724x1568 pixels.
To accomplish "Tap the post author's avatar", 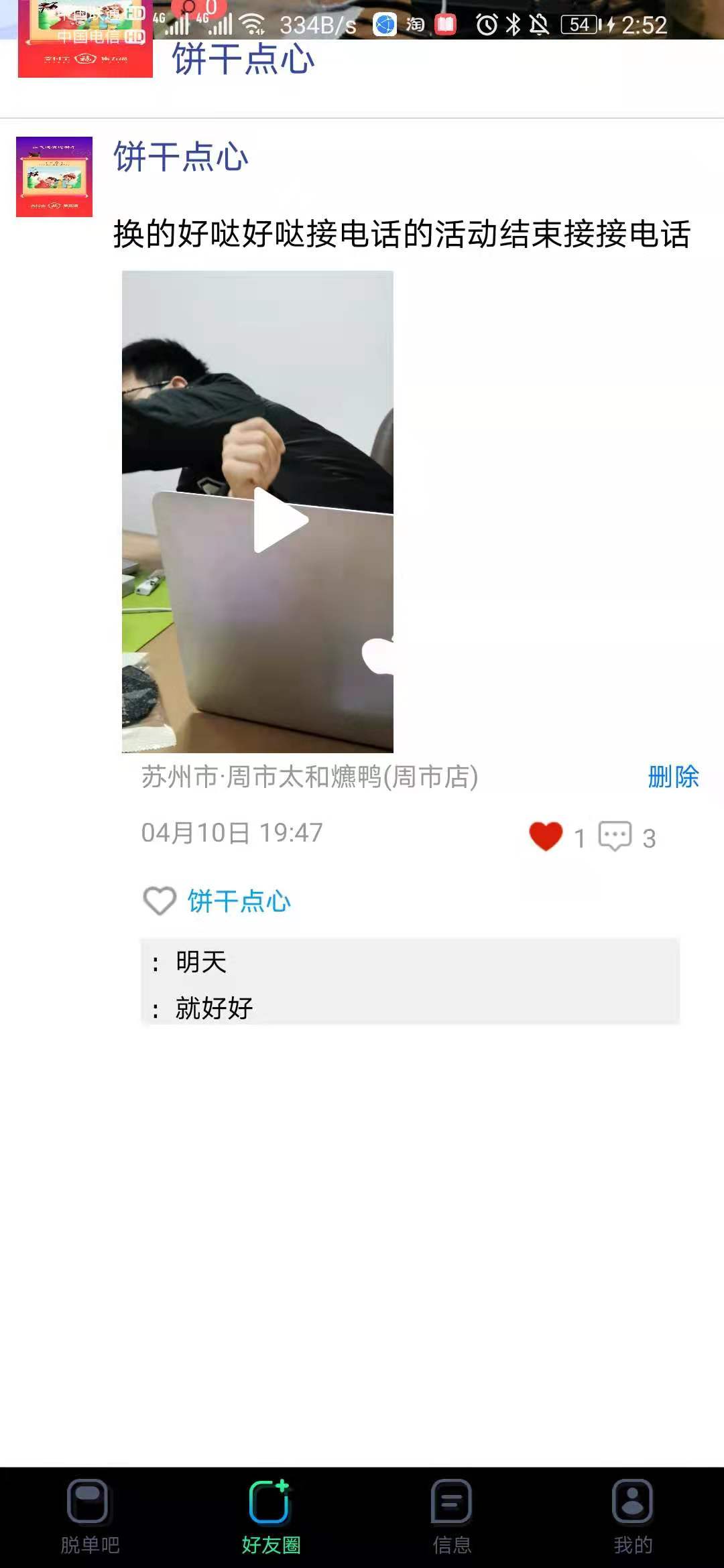I will click(x=54, y=177).
